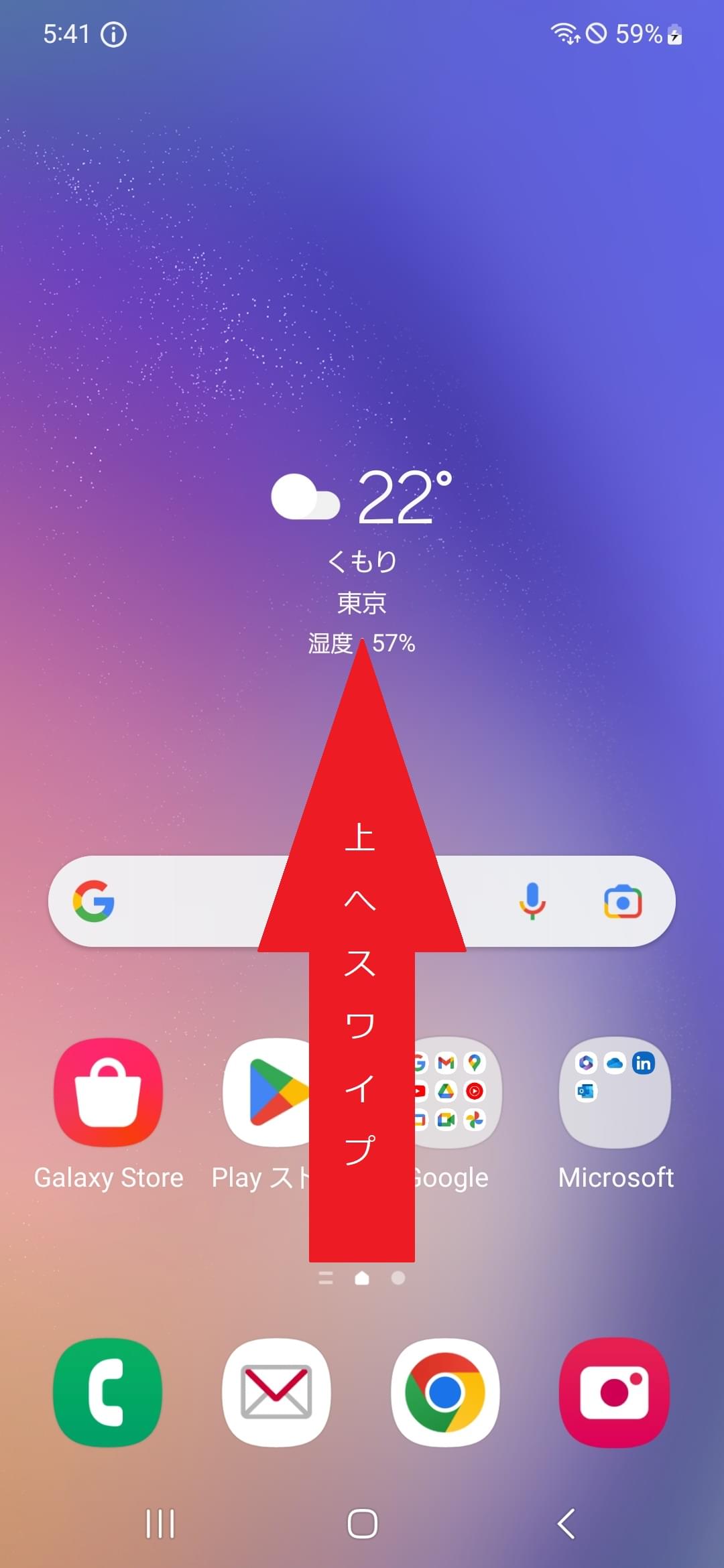Open Google Lens camera search
This screenshot has height=1568, width=724.
click(623, 901)
